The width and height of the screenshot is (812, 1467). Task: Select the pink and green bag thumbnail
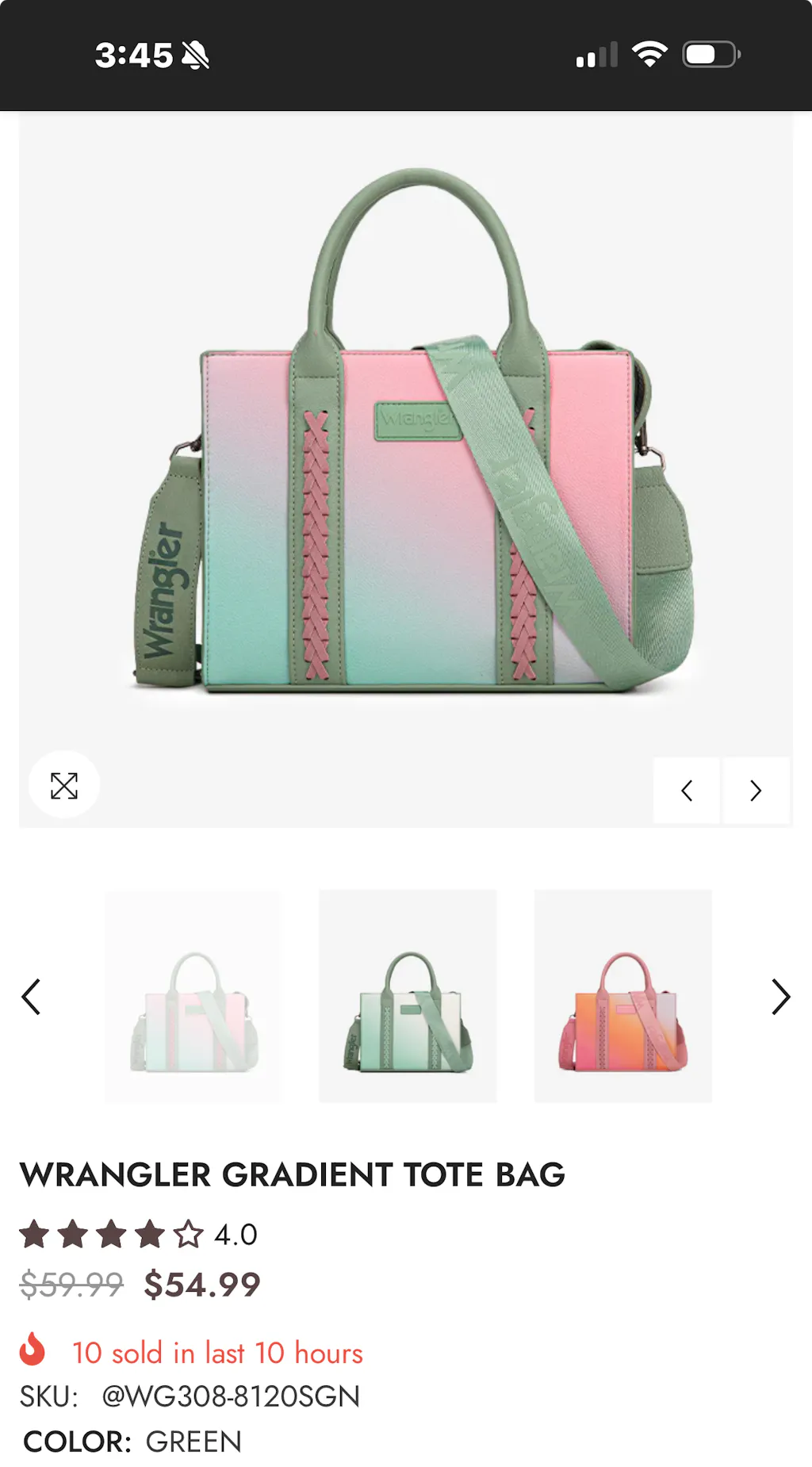click(193, 997)
